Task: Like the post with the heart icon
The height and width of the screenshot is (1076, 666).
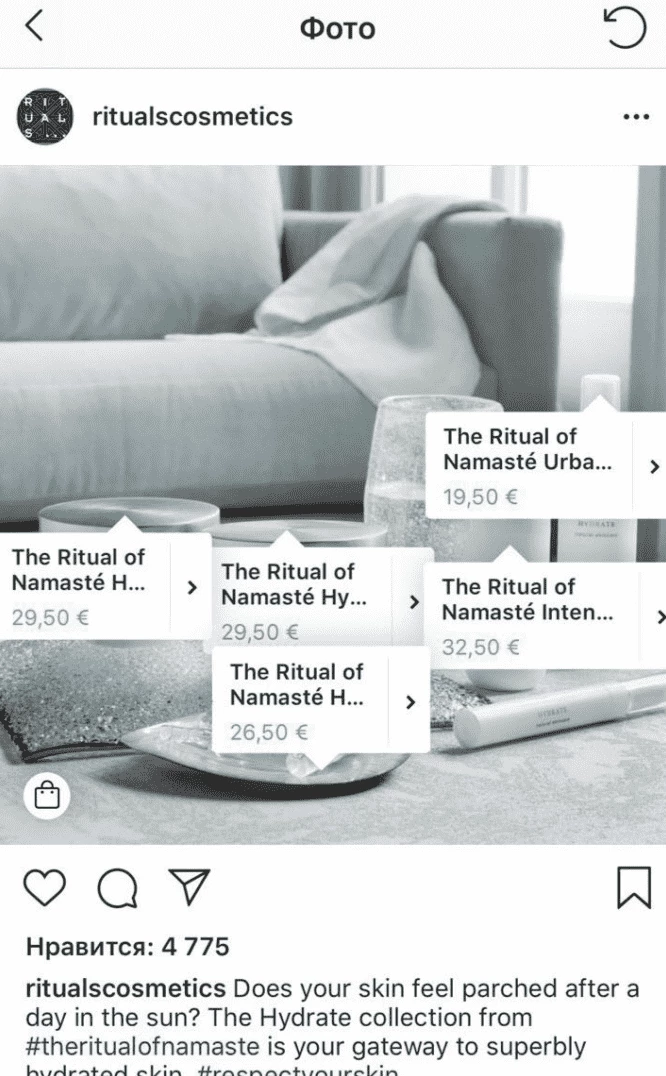Action: click(45, 887)
